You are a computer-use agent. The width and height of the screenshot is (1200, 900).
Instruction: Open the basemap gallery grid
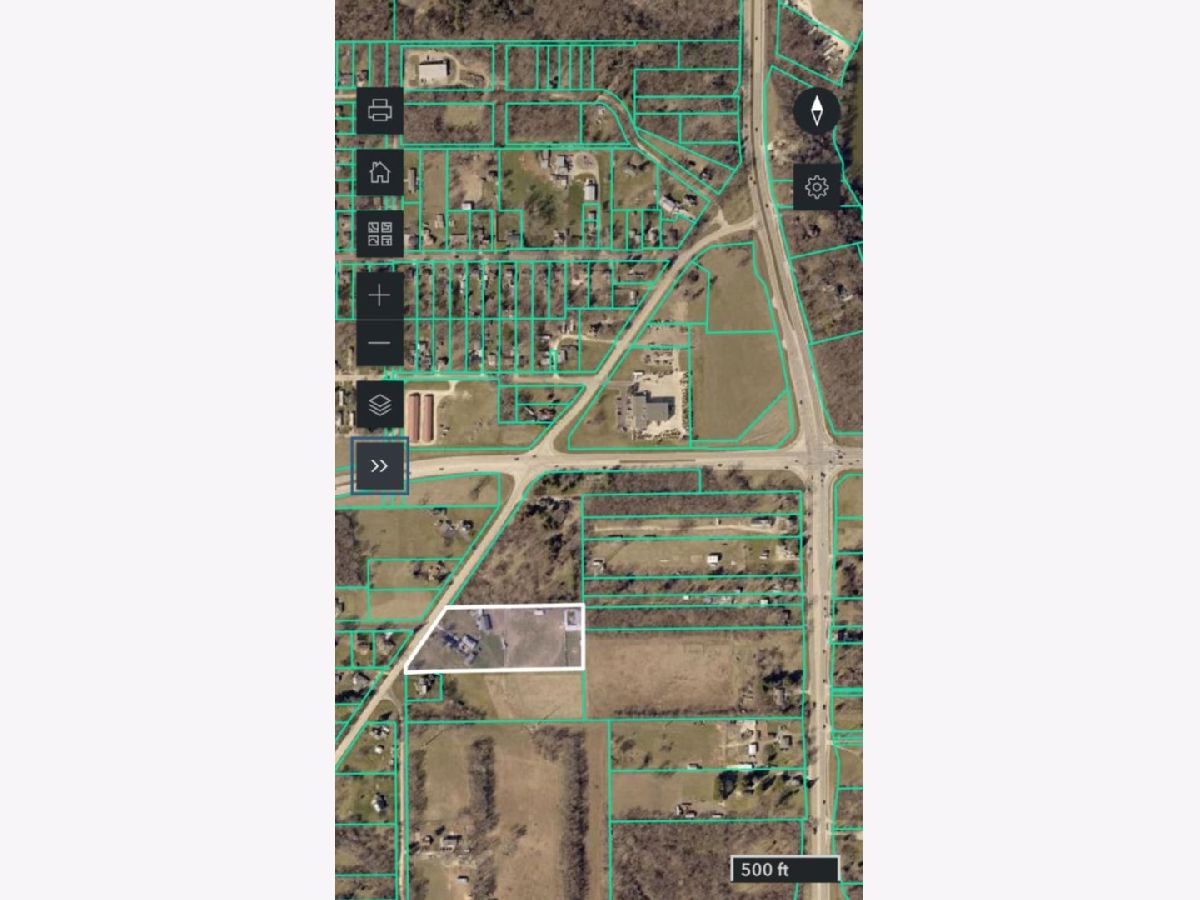[380, 234]
